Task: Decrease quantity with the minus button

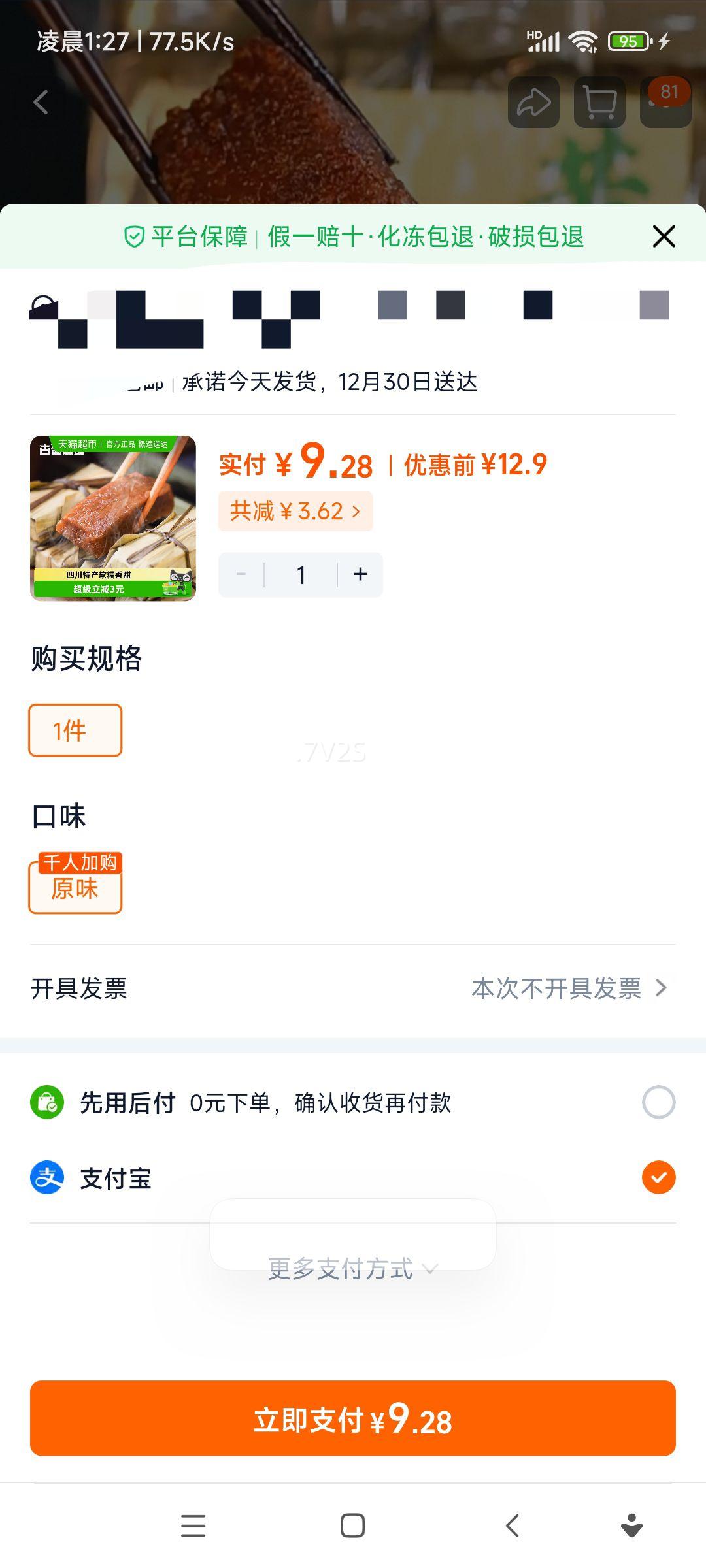Action: [x=241, y=574]
